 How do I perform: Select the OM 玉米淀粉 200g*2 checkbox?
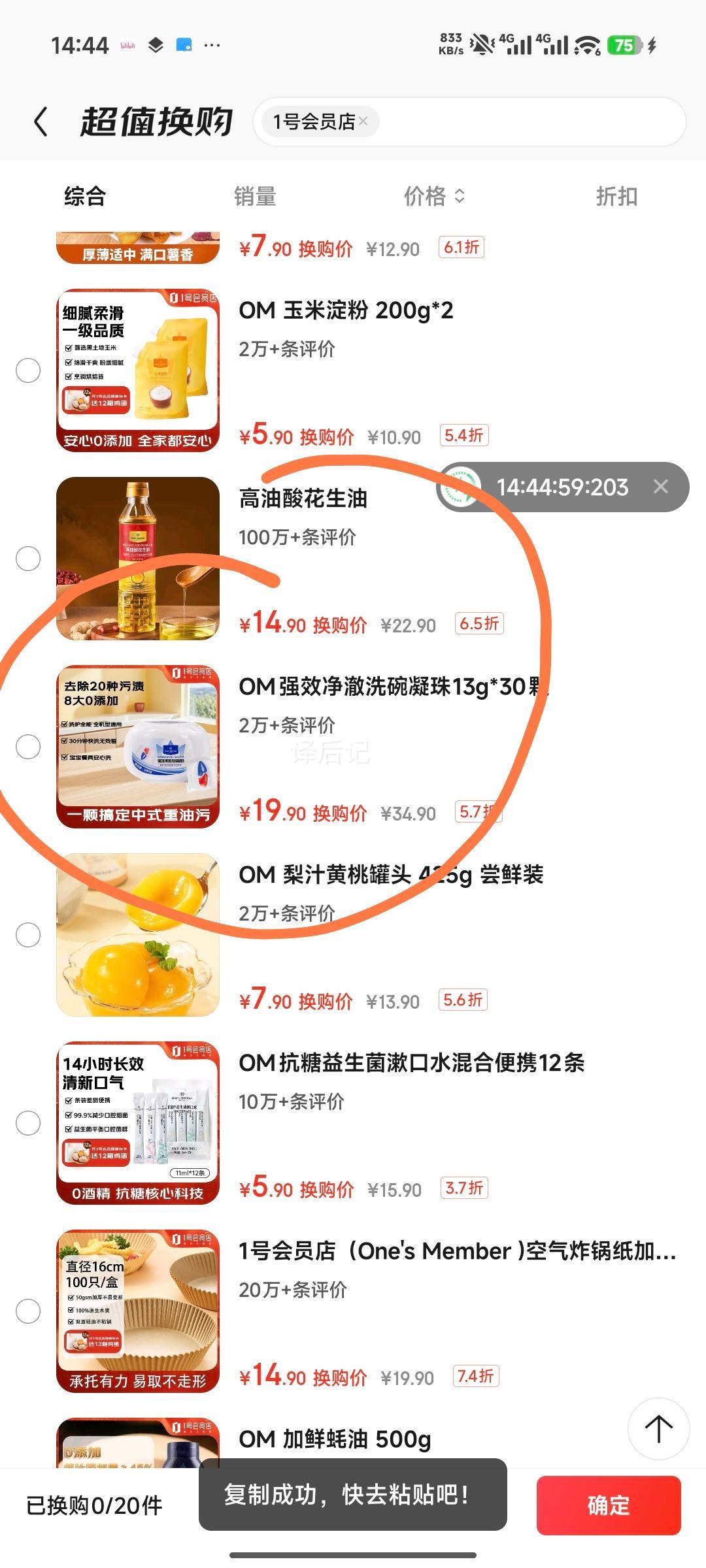tap(28, 370)
